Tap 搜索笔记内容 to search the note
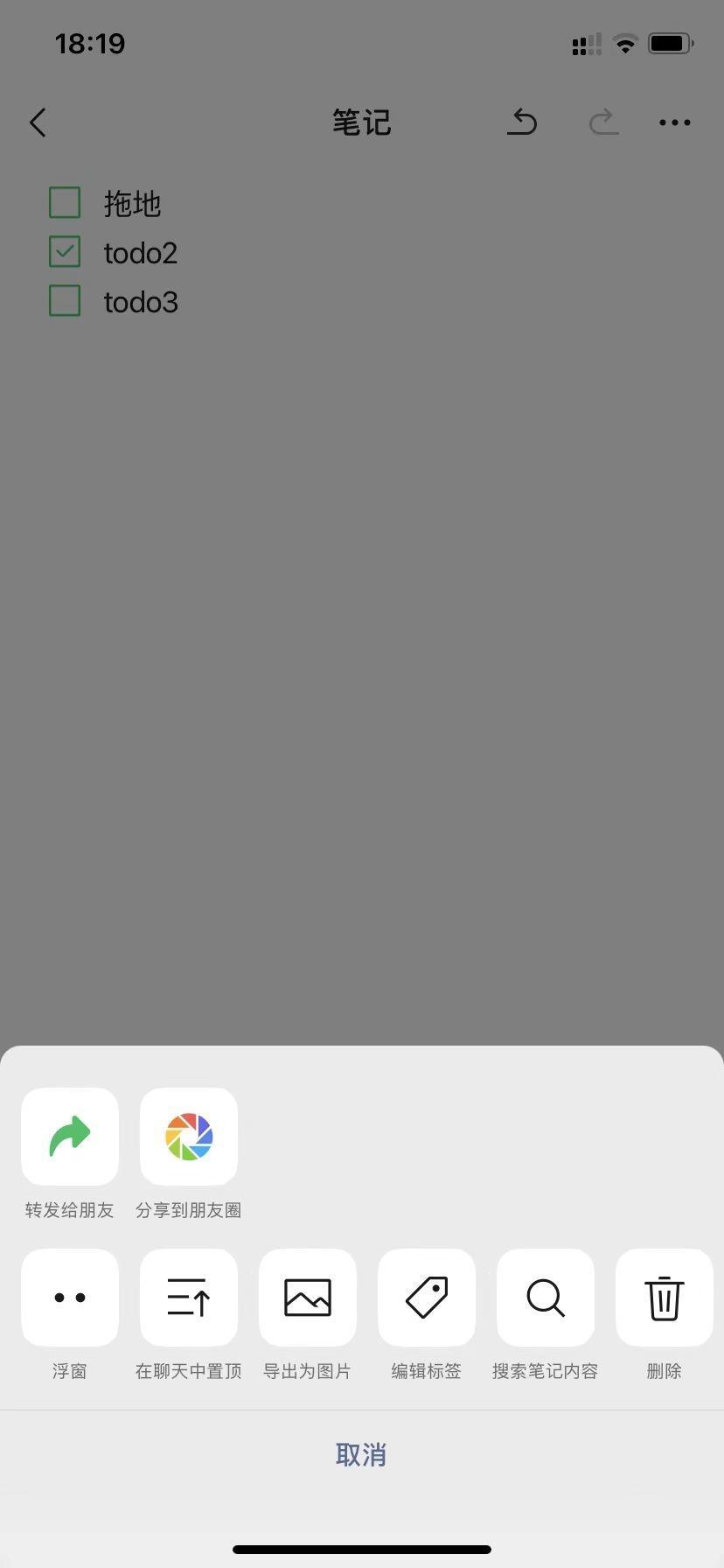This screenshot has width=724, height=1568. coord(546,1298)
